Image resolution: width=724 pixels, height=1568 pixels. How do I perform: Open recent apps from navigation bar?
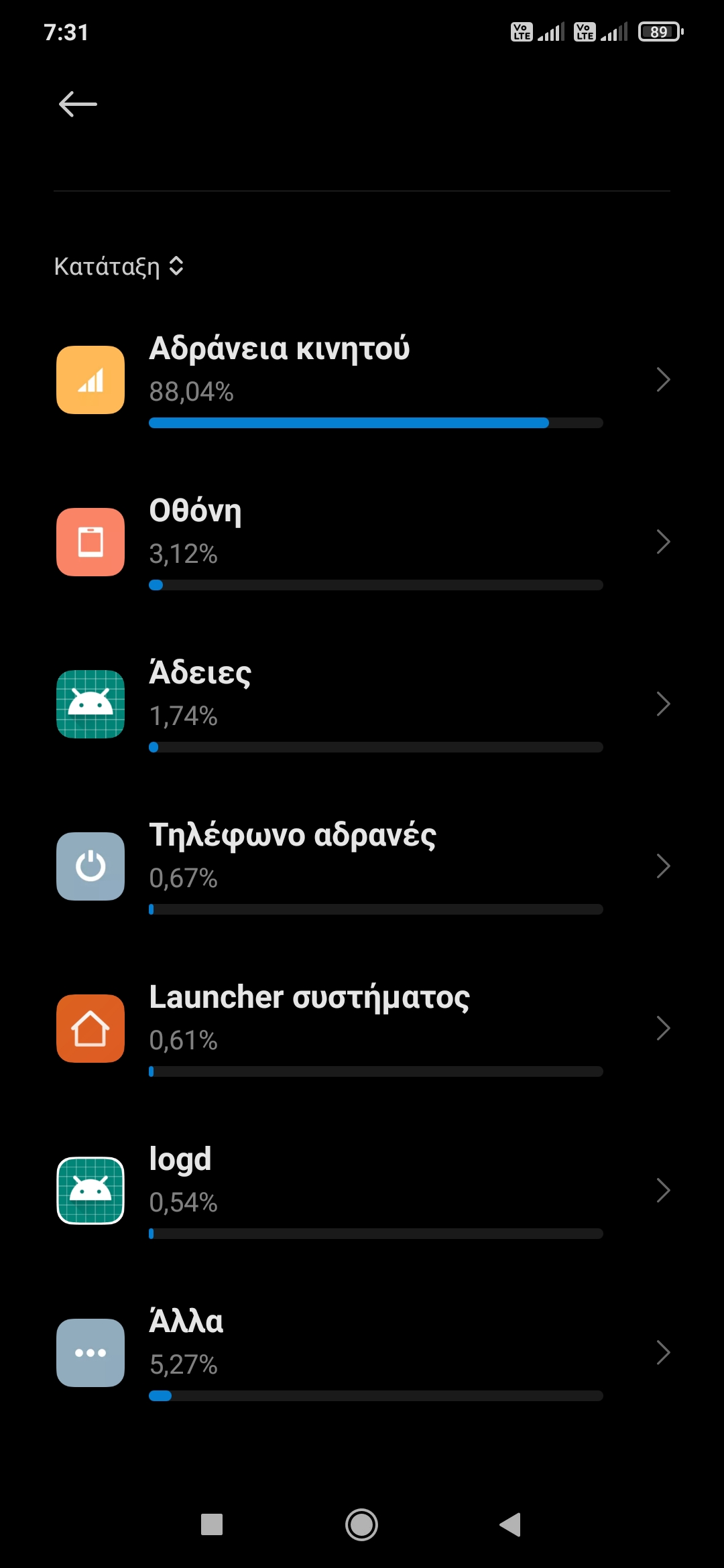(212, 1525)
